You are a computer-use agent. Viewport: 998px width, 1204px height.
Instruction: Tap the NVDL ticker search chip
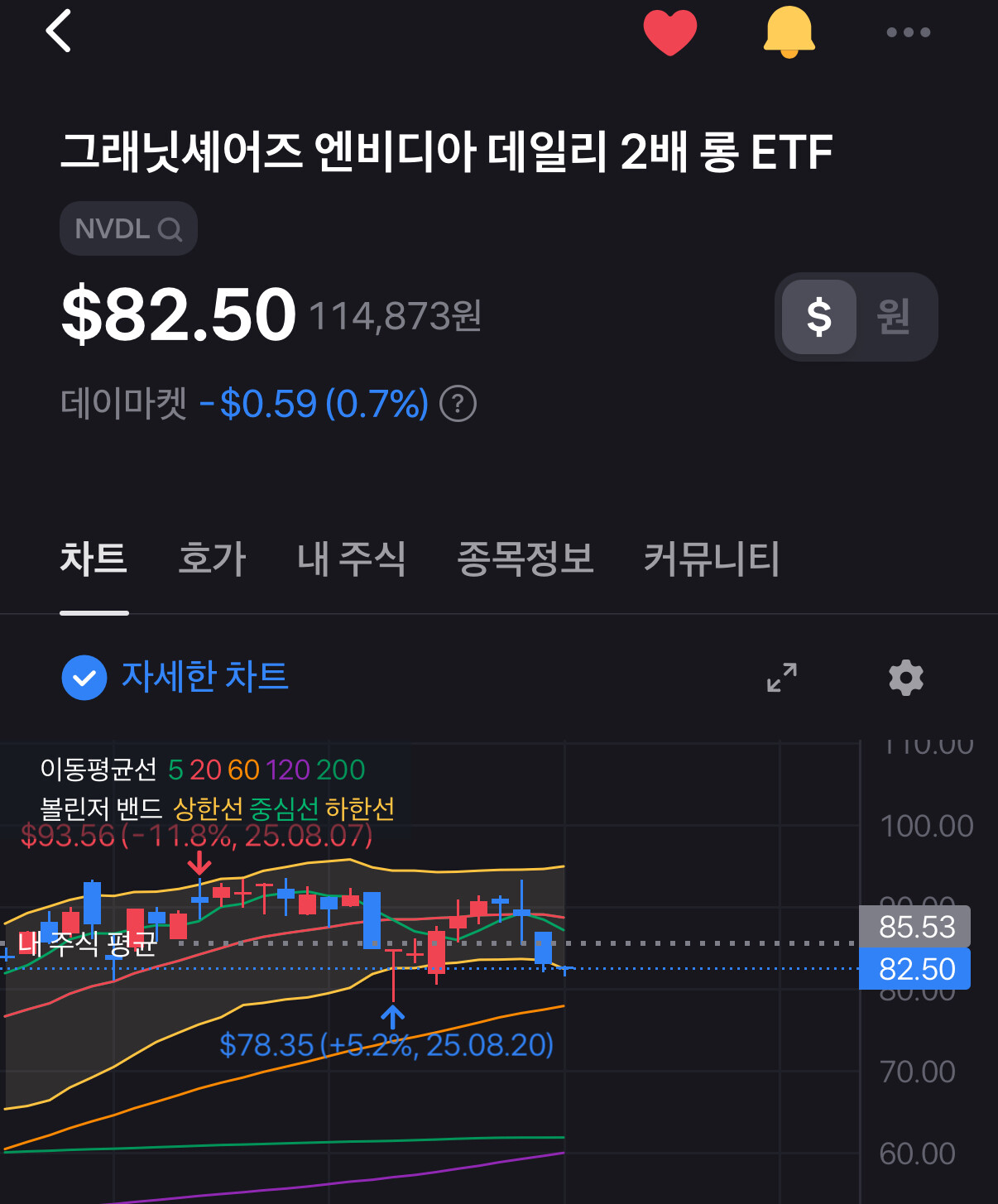(128, 228)
